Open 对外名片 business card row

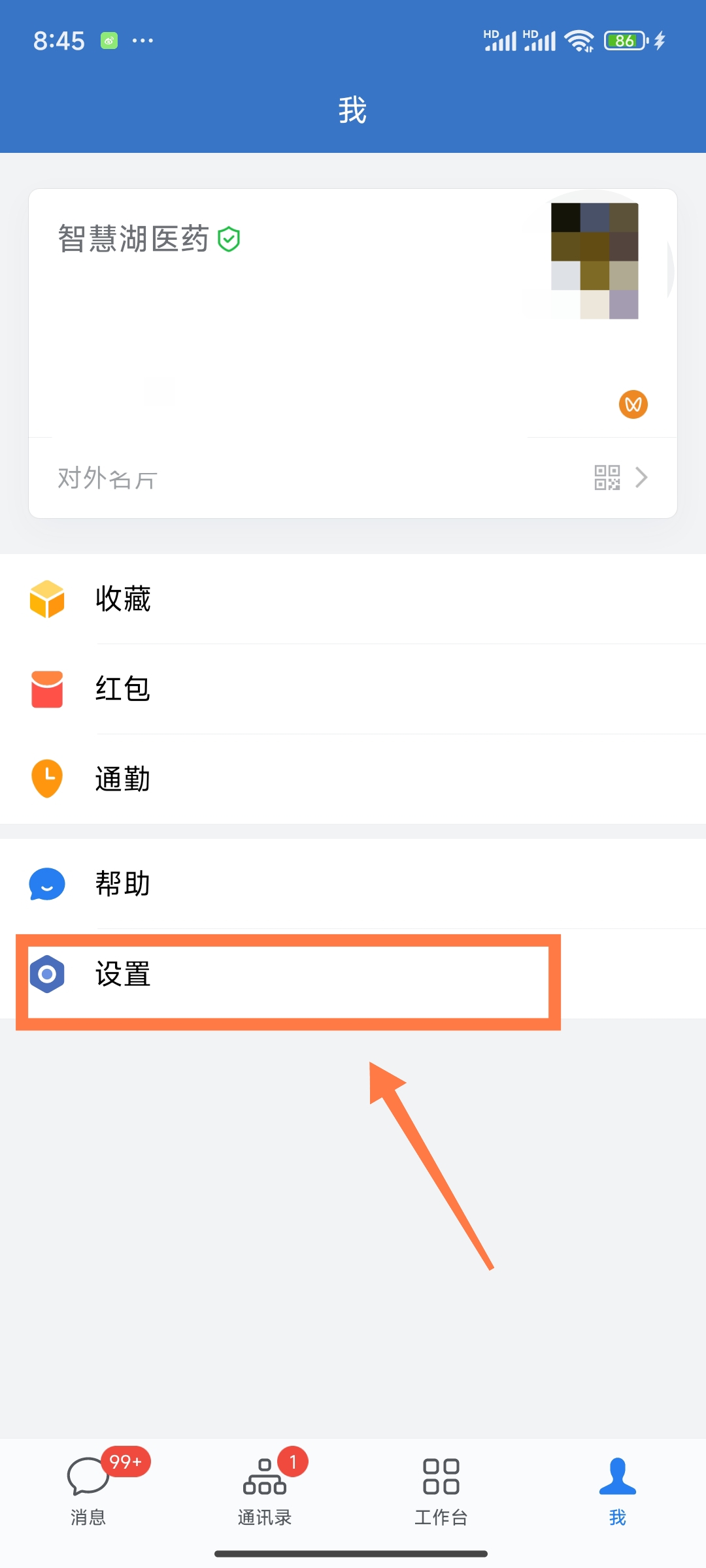tap(353, 478)
